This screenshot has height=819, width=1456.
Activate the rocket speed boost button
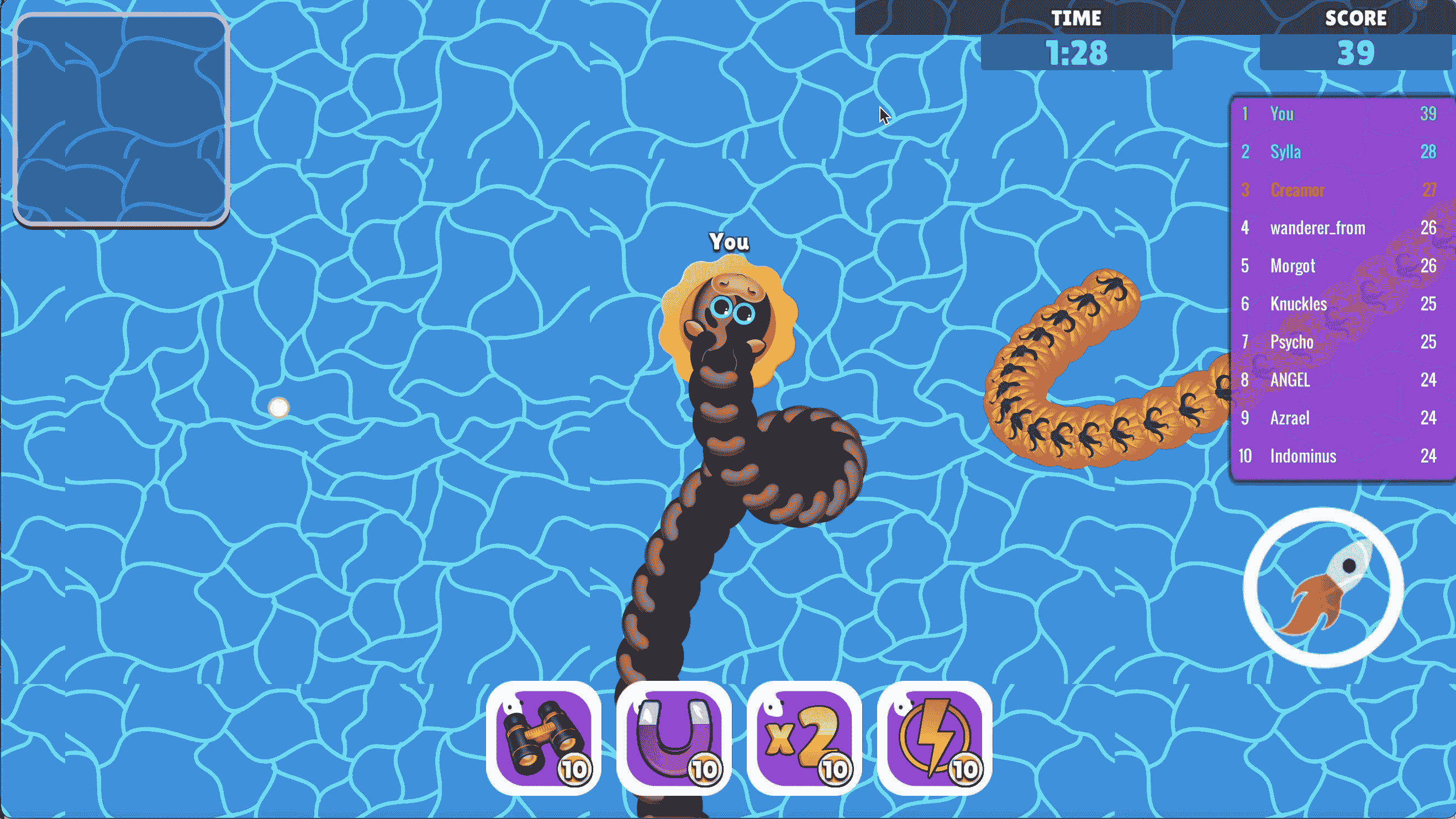tap(1323, 587)
